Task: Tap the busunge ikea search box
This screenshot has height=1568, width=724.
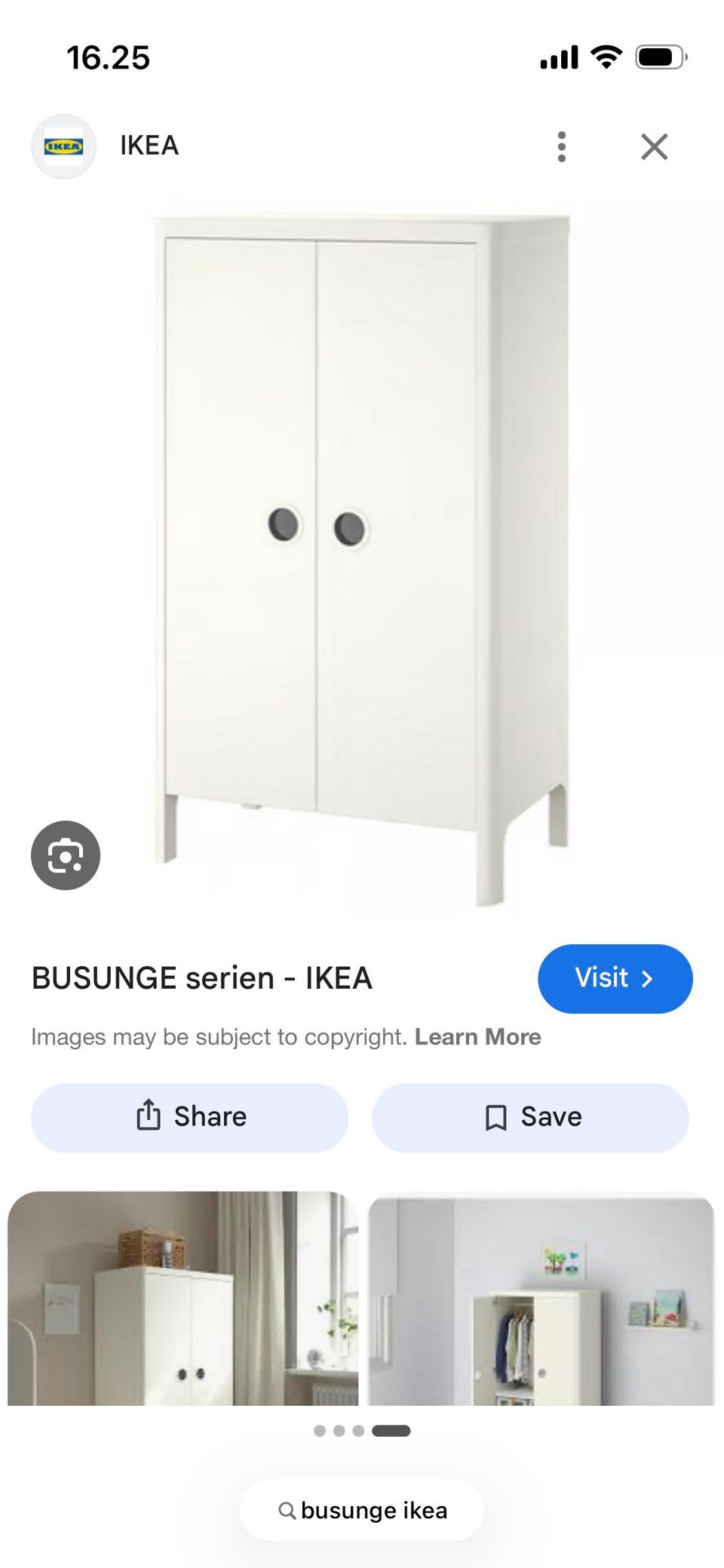Action: [362, 1510]
